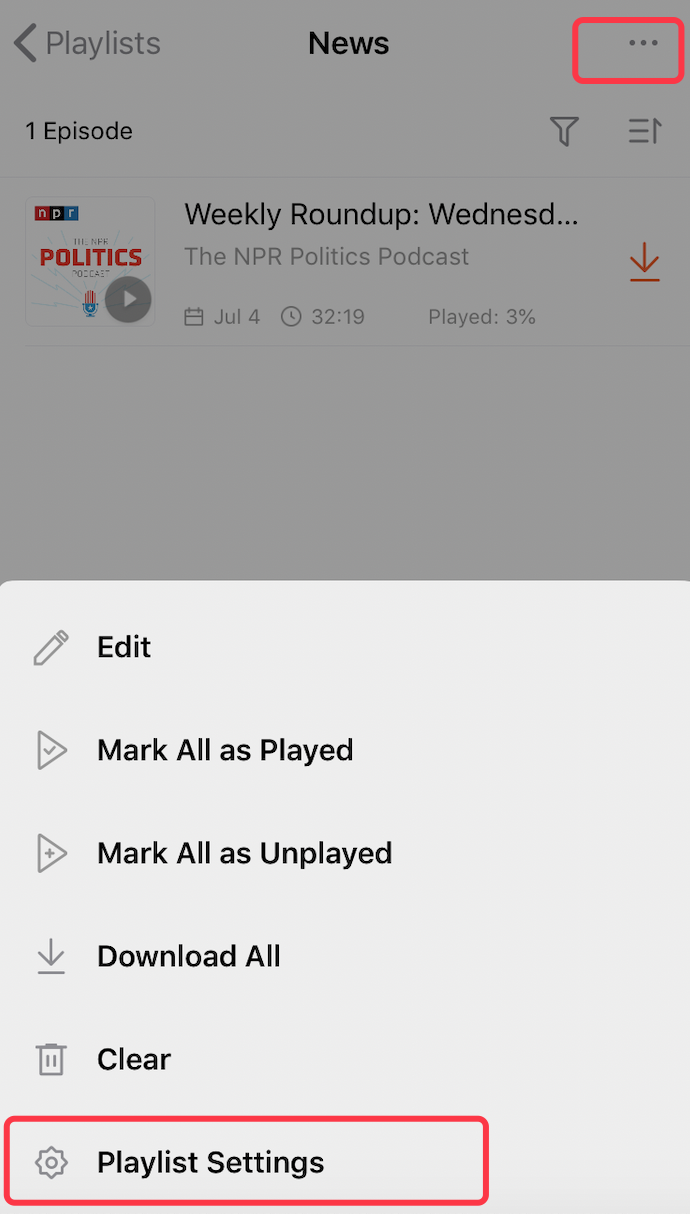Choose Mark All as Played
690x1214 pixels.
pyautogui.click(x=224, y=750)
